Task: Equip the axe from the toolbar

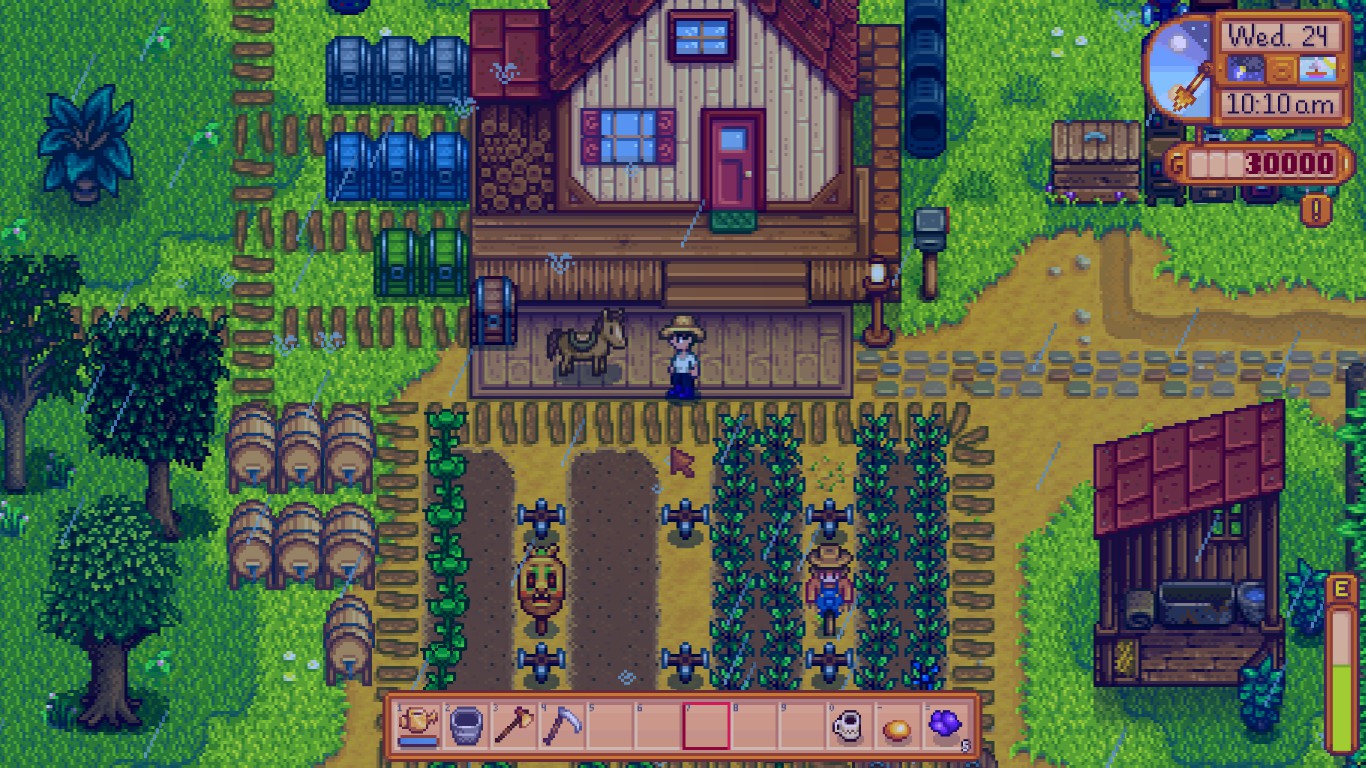Action: click(513, 726)
